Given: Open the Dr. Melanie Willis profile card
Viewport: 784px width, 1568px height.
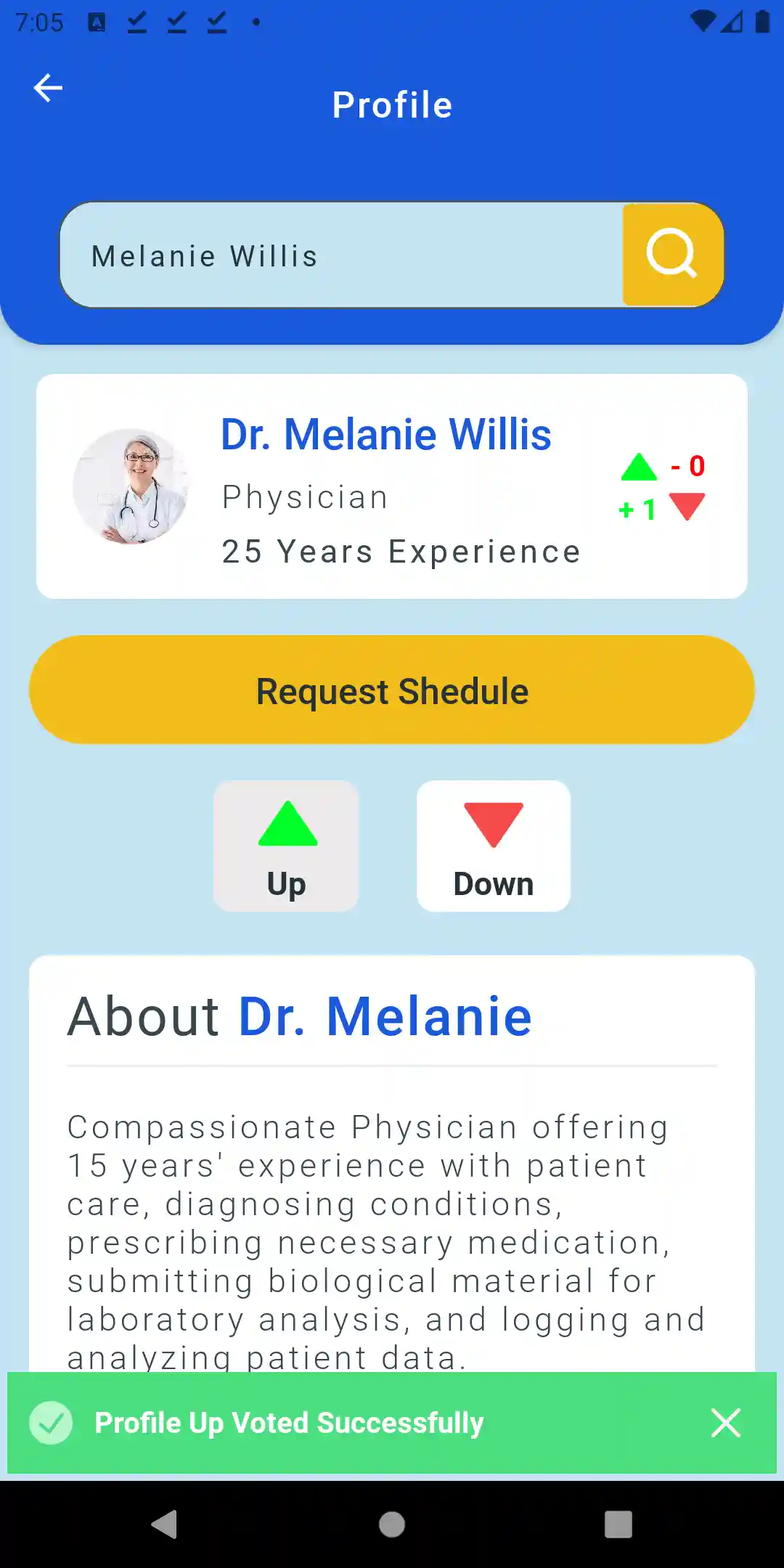Looking at the screenshot, I should pyautogui.click(x=392, y=486).
